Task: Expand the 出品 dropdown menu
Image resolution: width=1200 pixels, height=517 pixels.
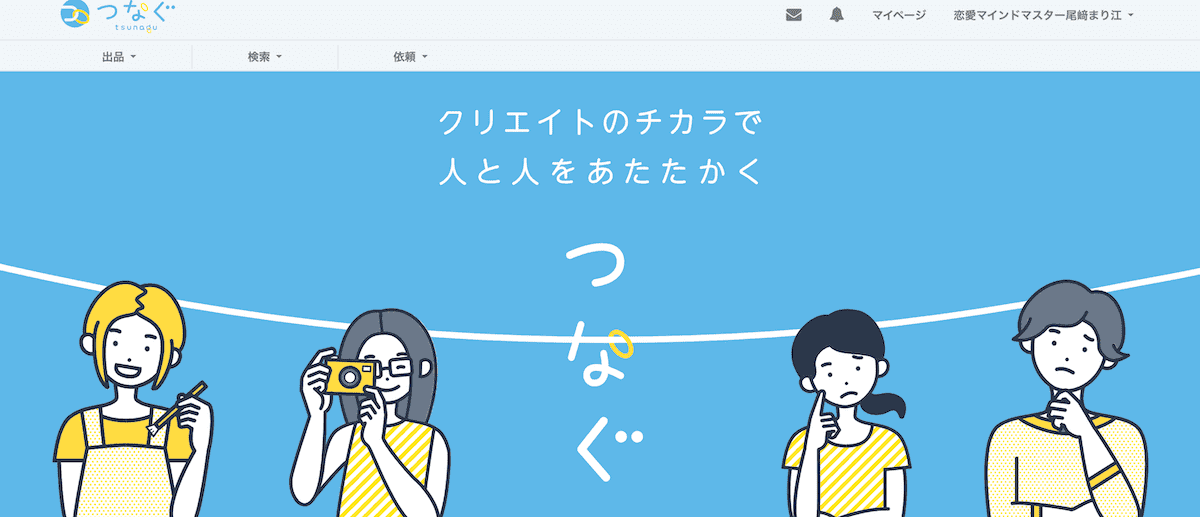Action: click(118, 57)
